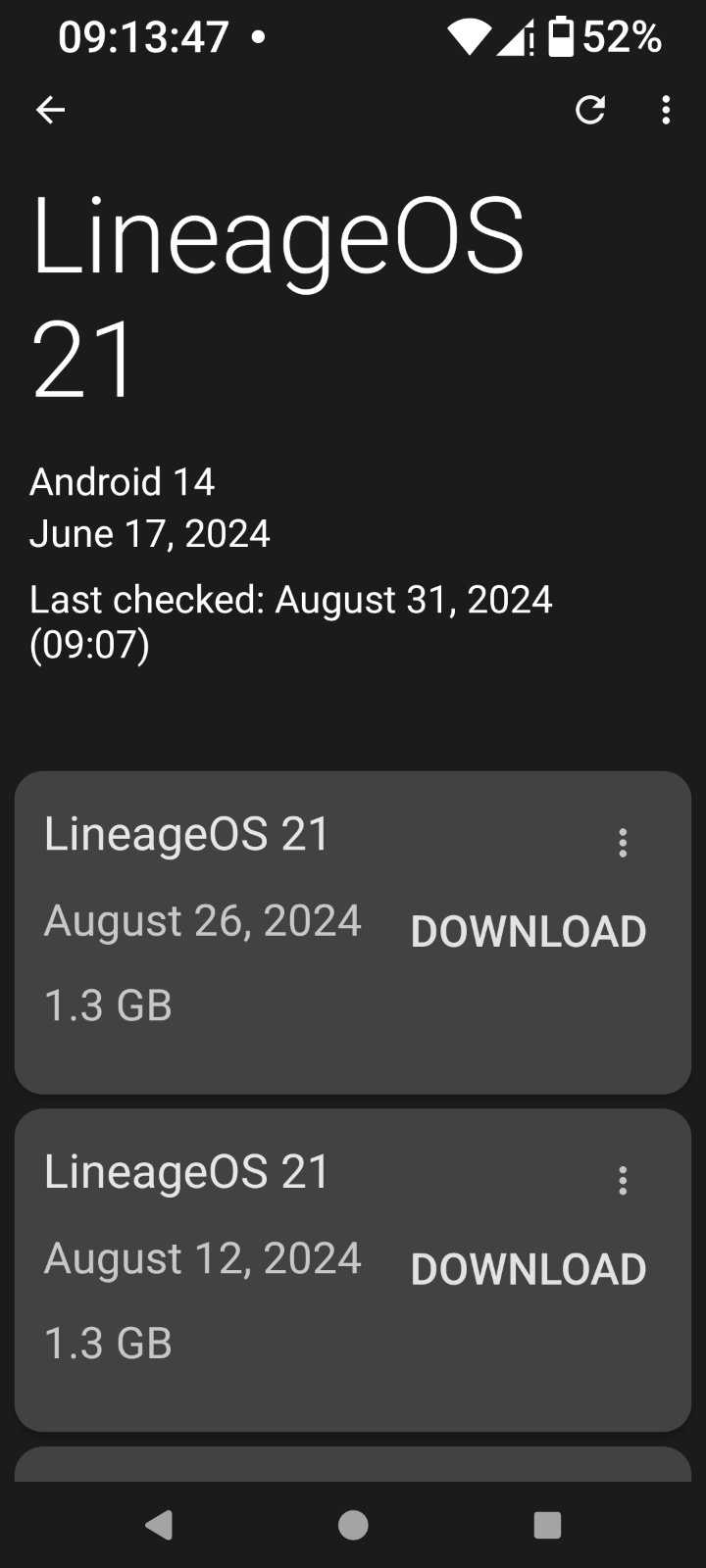Go to the system home screen
This screenshot has height=1568, width=706.
pos(353,1525)
